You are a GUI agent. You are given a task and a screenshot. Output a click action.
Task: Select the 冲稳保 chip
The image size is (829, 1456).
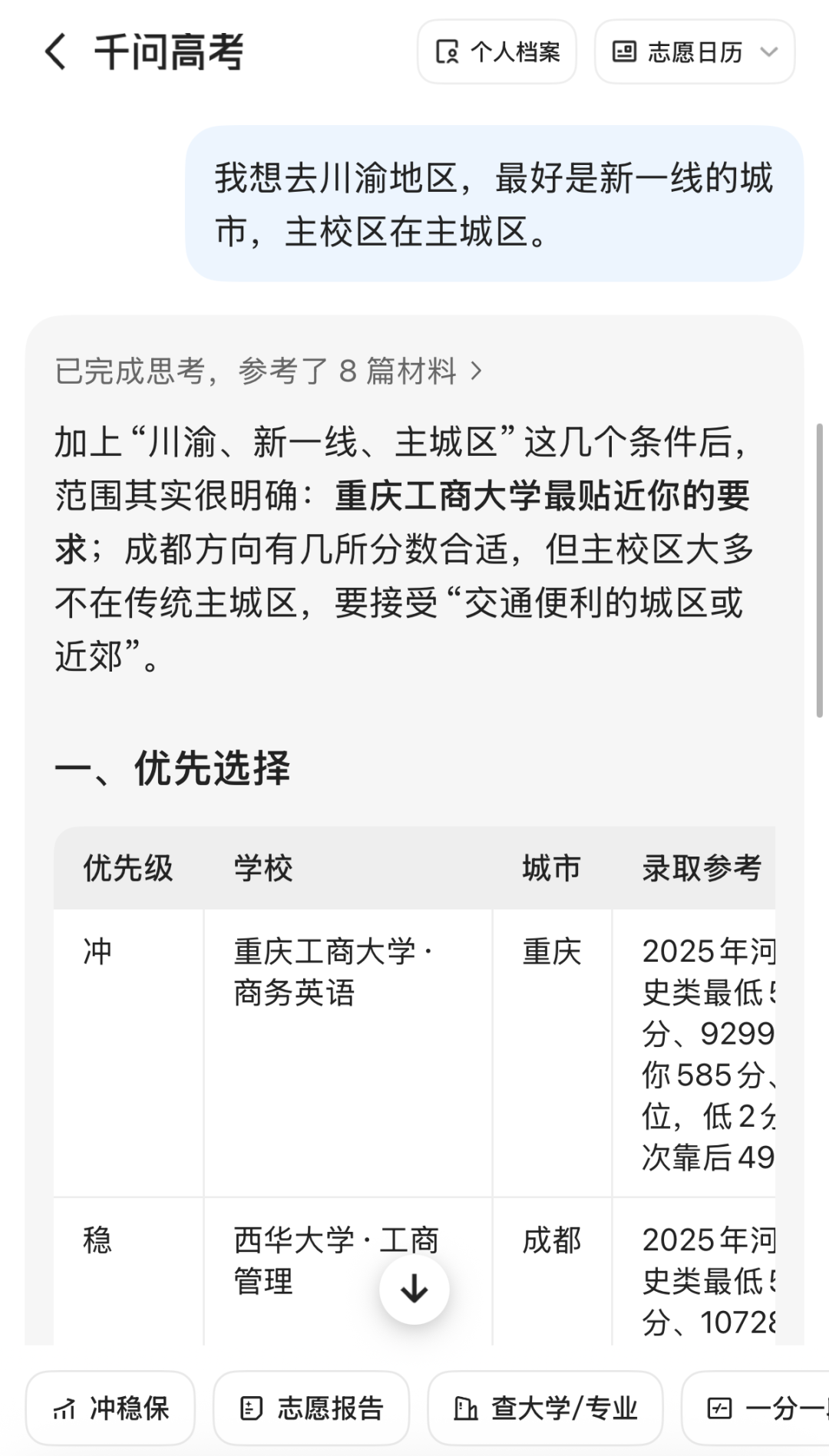pyautogui.click(x=111, y=1408)
